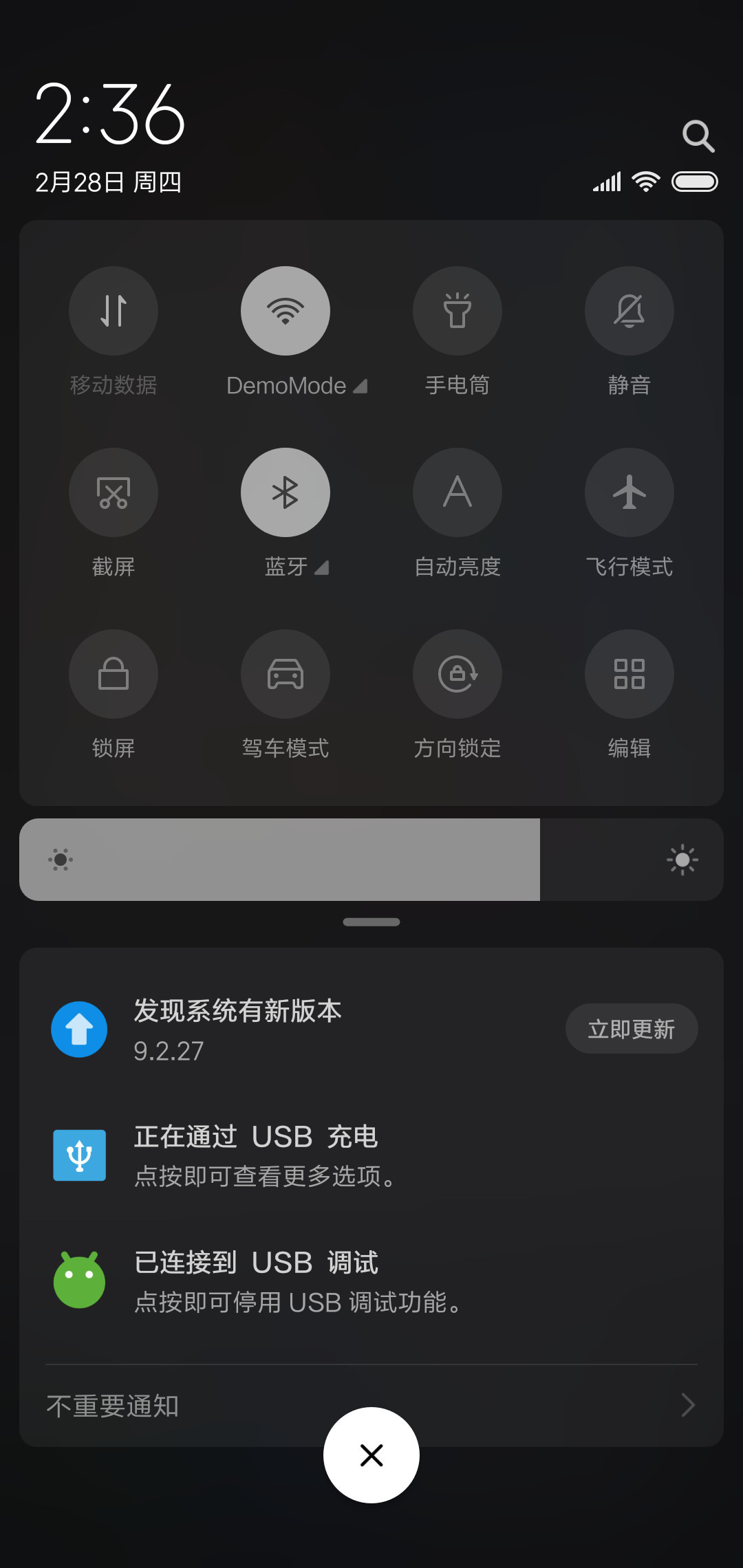Turn off DemoMode Wi-Fi toggle
The width and height of the screenshot is (743, 1568).
click(x=286, y=311)
